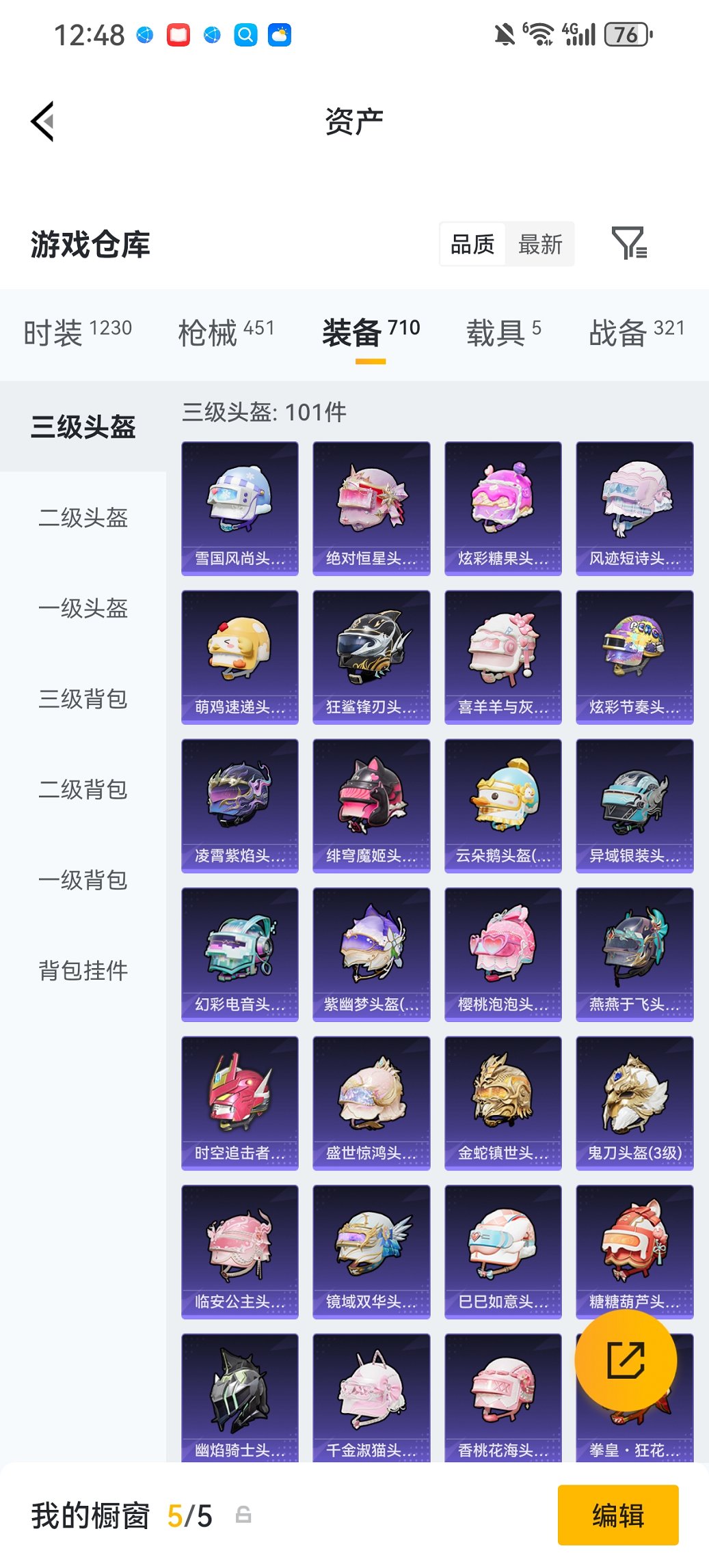Select 三级背包 category
Image resolution: width=709 pixels, height=1568 pixels.
click(83, 699)
